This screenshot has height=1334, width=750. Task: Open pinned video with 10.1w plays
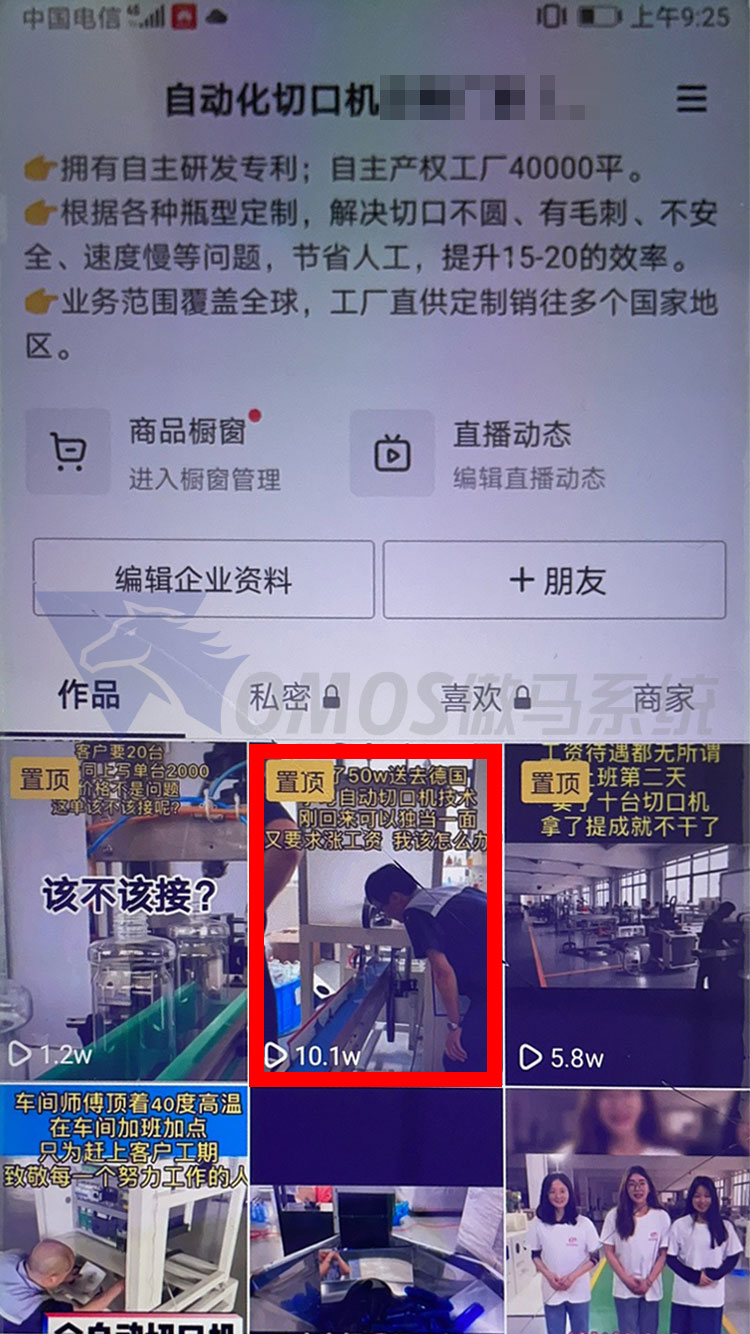point(376,915)
